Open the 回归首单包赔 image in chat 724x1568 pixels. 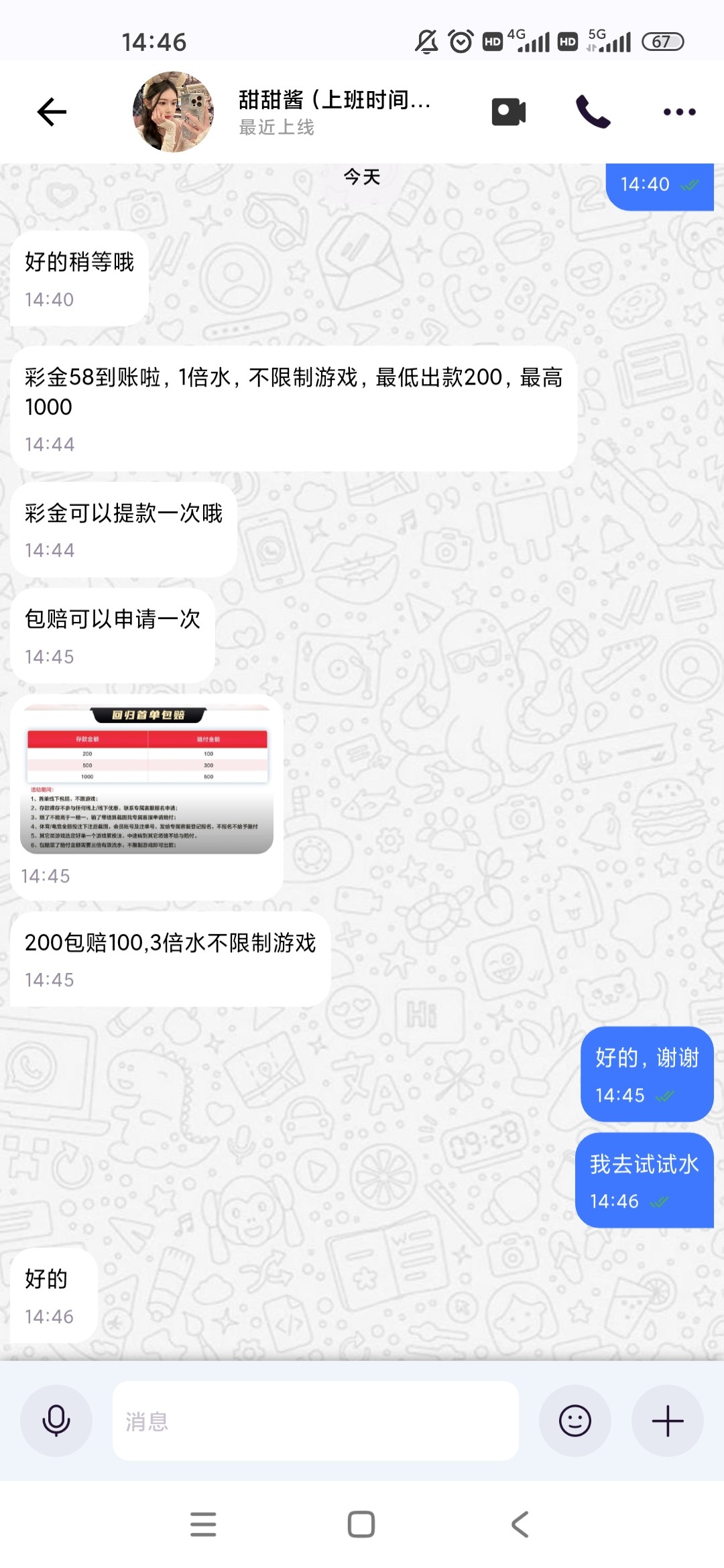147,779
